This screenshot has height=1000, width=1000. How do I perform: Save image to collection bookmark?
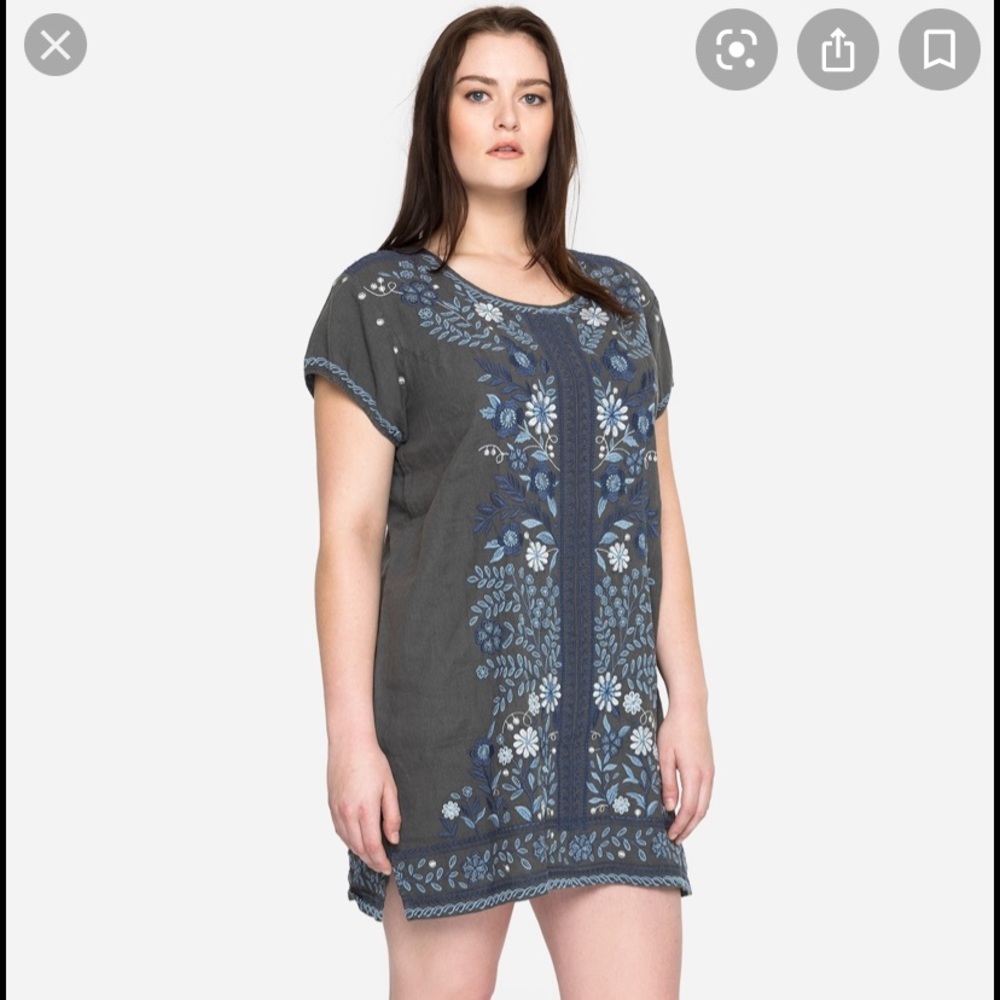click(x=939, y=49)
